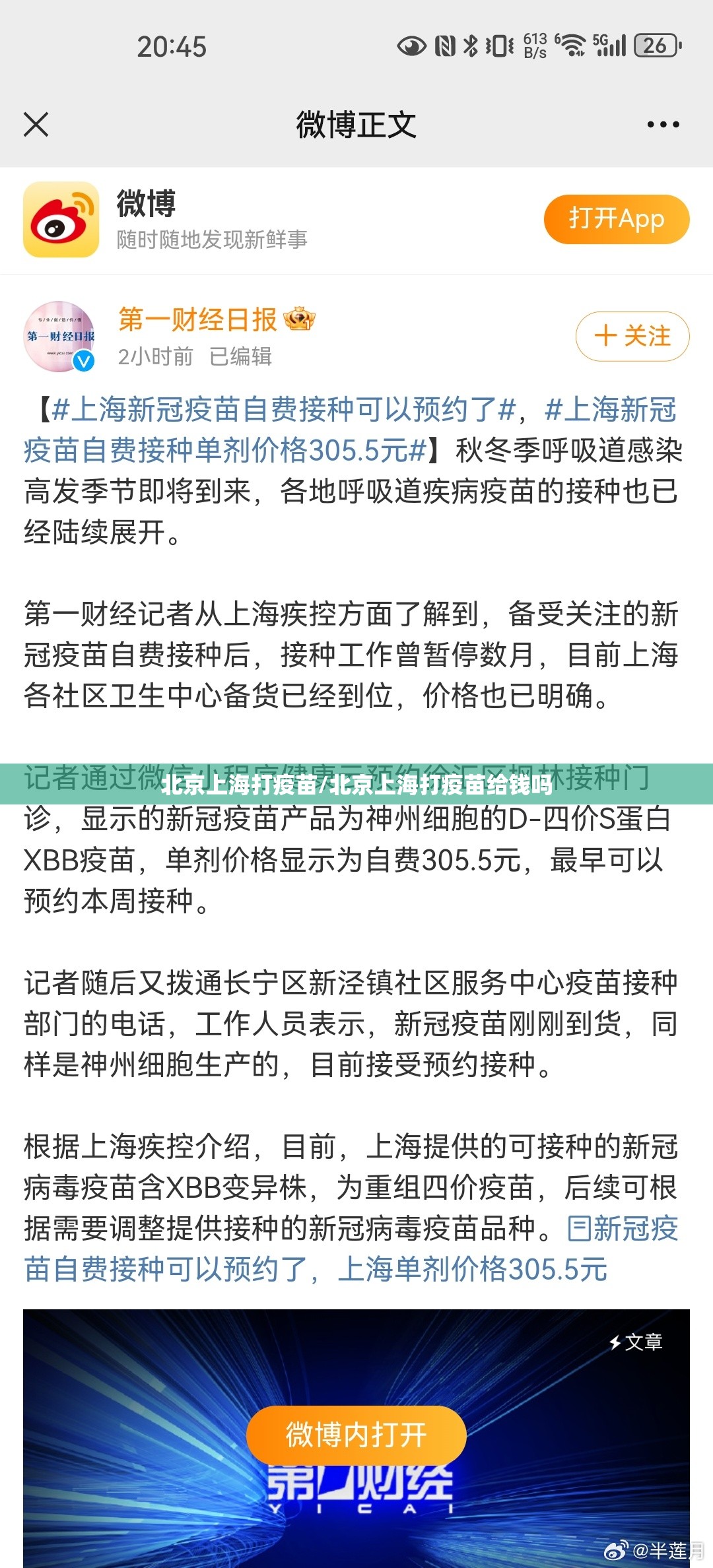Open the three-dot overflow menu
Viewport: 713px width, 1568px height.
coord(663,124)
